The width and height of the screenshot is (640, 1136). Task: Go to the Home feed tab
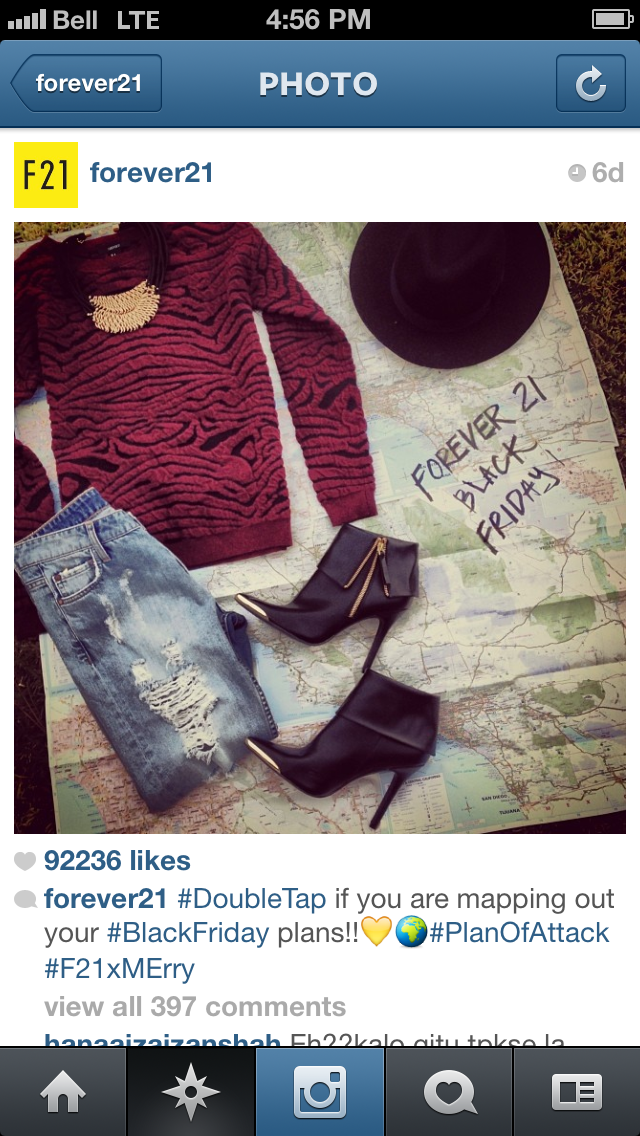click(63, 1092)
